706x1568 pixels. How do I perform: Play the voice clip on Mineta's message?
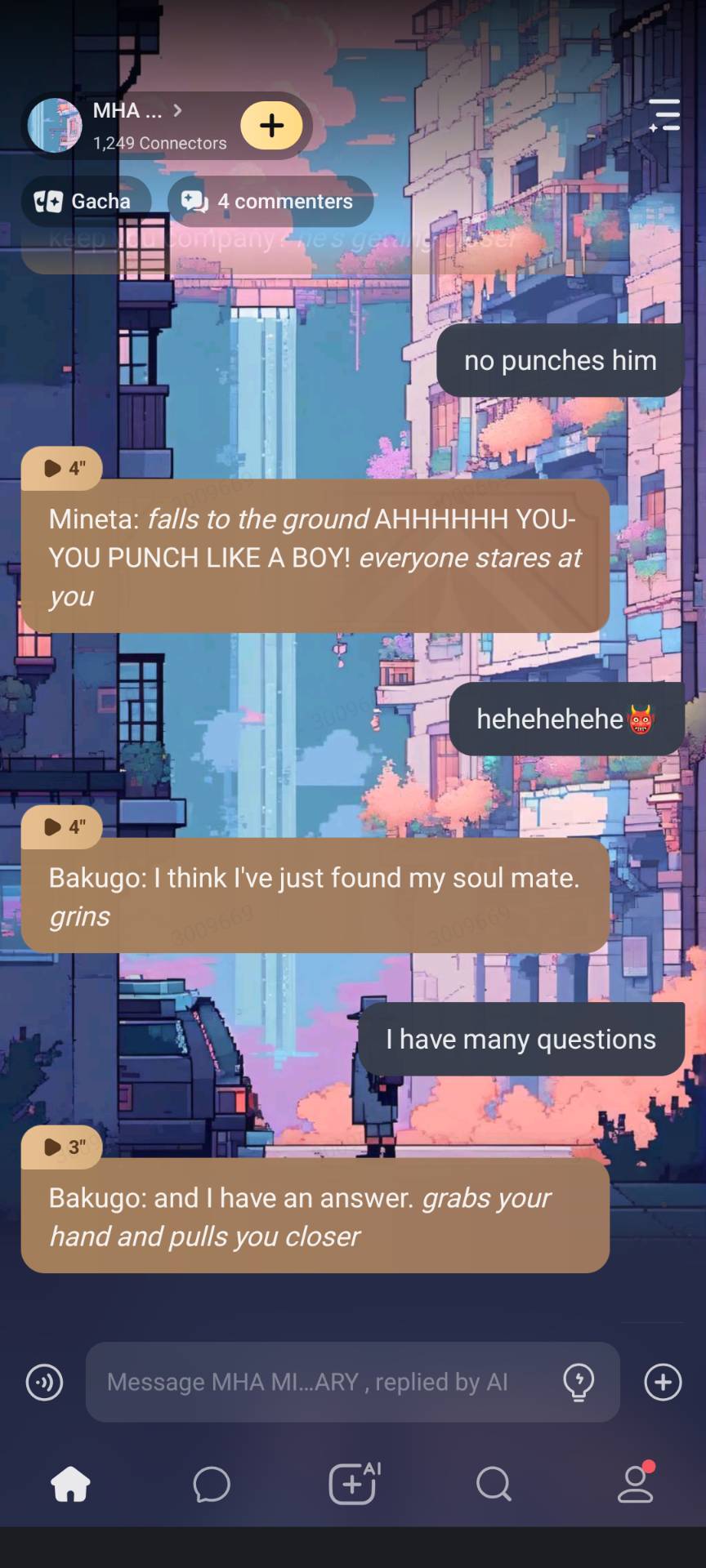(x=61, y=468)
